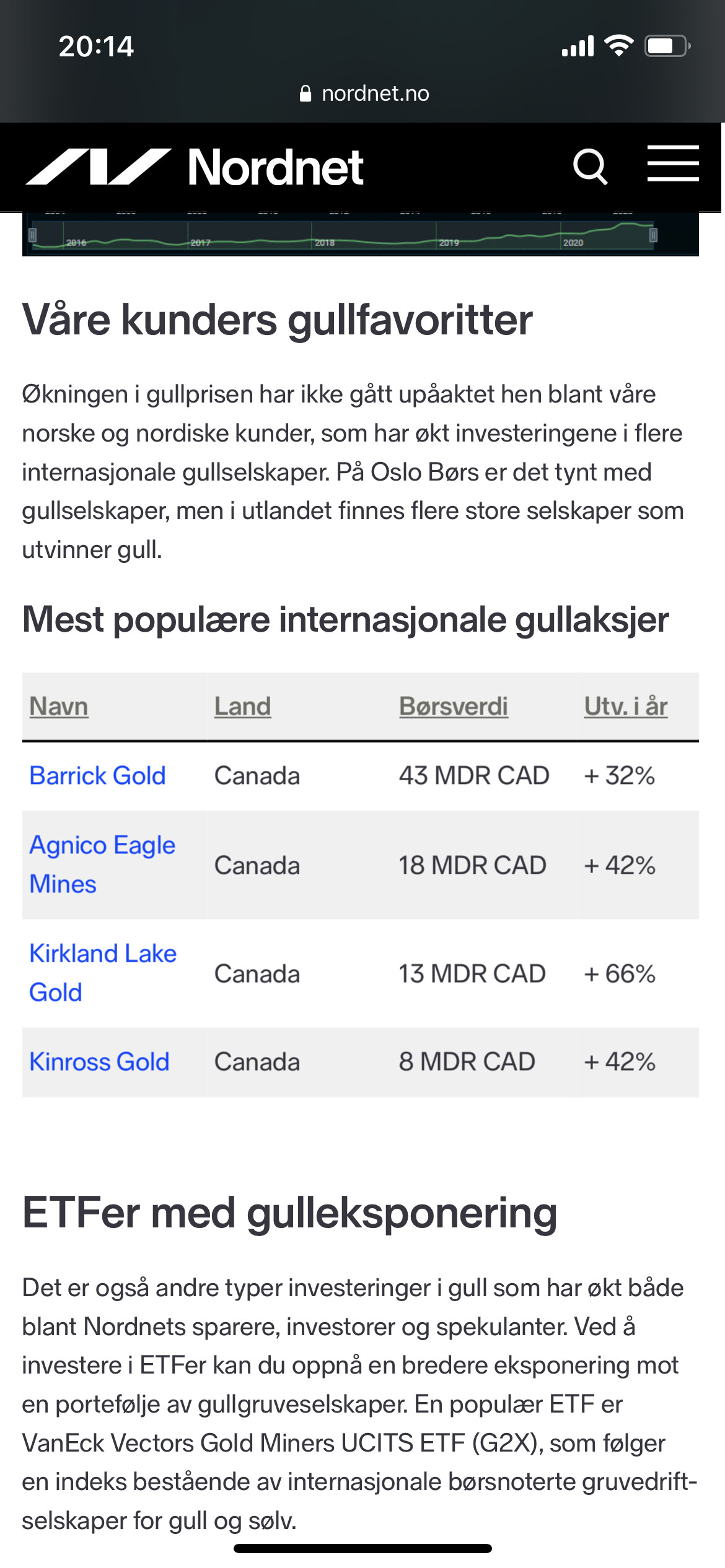Tap the nordnet.no address bar
The image size is (725, 1568).
pyautogui.click(x=364, y=94)
